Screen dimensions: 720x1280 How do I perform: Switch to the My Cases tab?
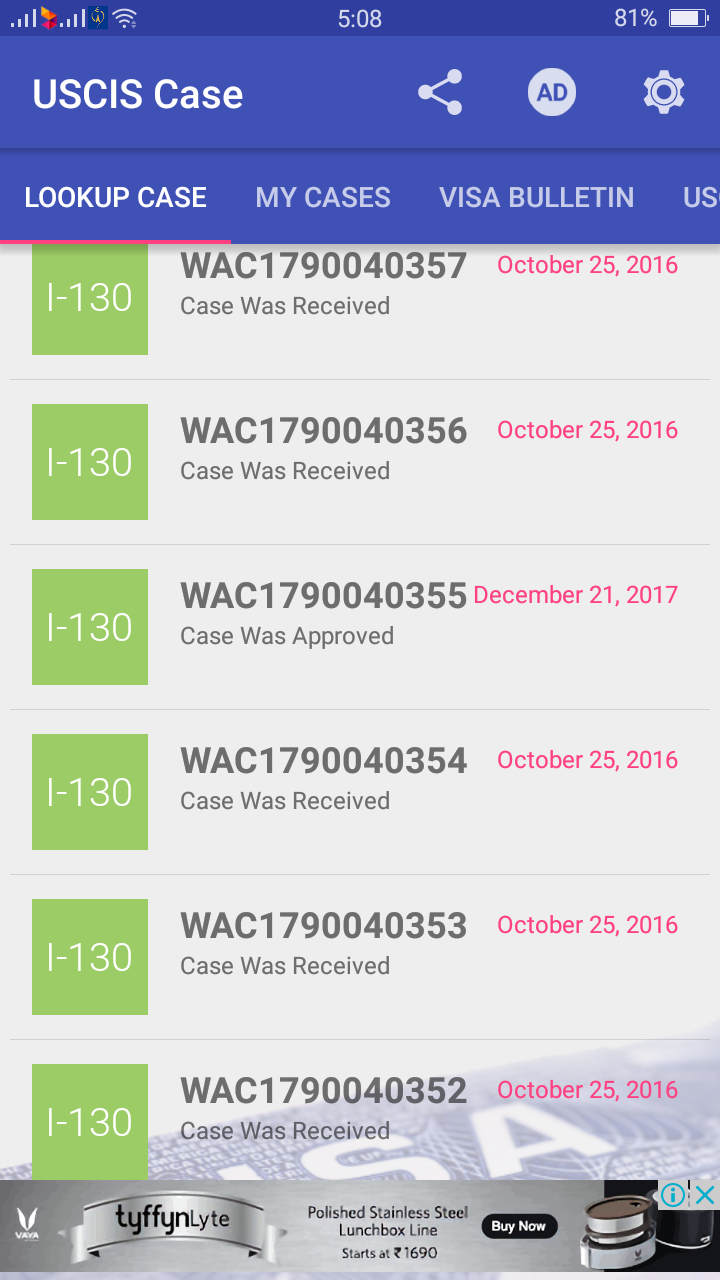pyautogui.click(x=323, y=197)
